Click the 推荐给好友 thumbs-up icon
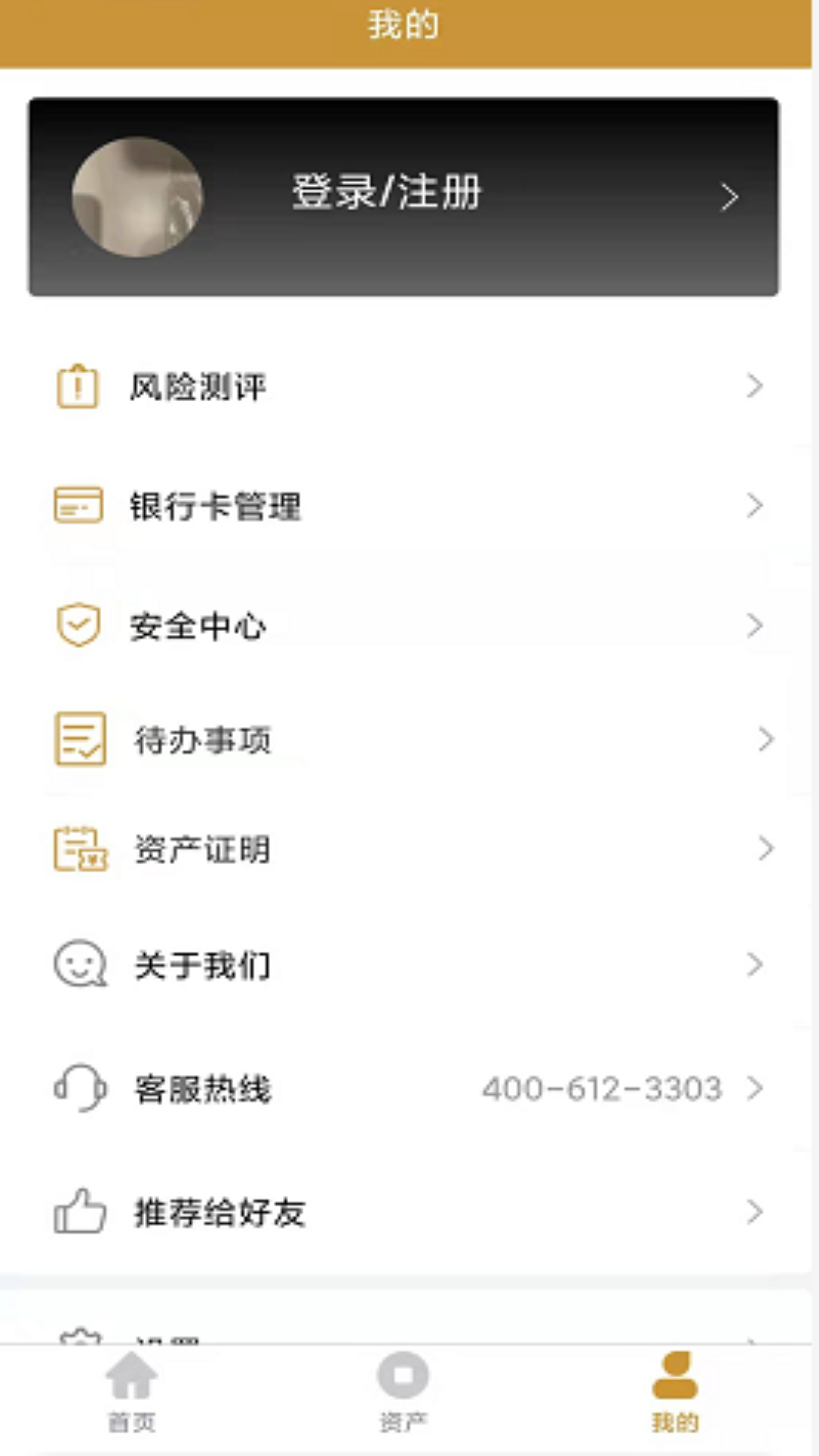The height and width of the screenshot is (1456, 819). (x=78, y=1211)
